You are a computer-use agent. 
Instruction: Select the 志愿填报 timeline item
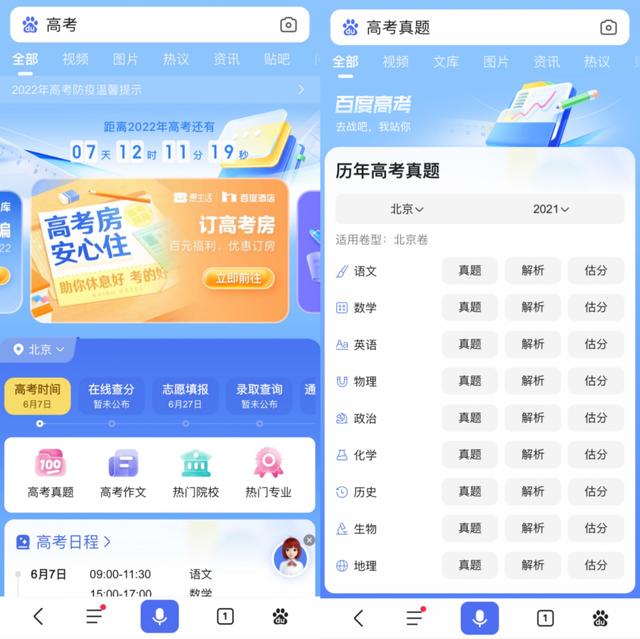coord(185,395)
